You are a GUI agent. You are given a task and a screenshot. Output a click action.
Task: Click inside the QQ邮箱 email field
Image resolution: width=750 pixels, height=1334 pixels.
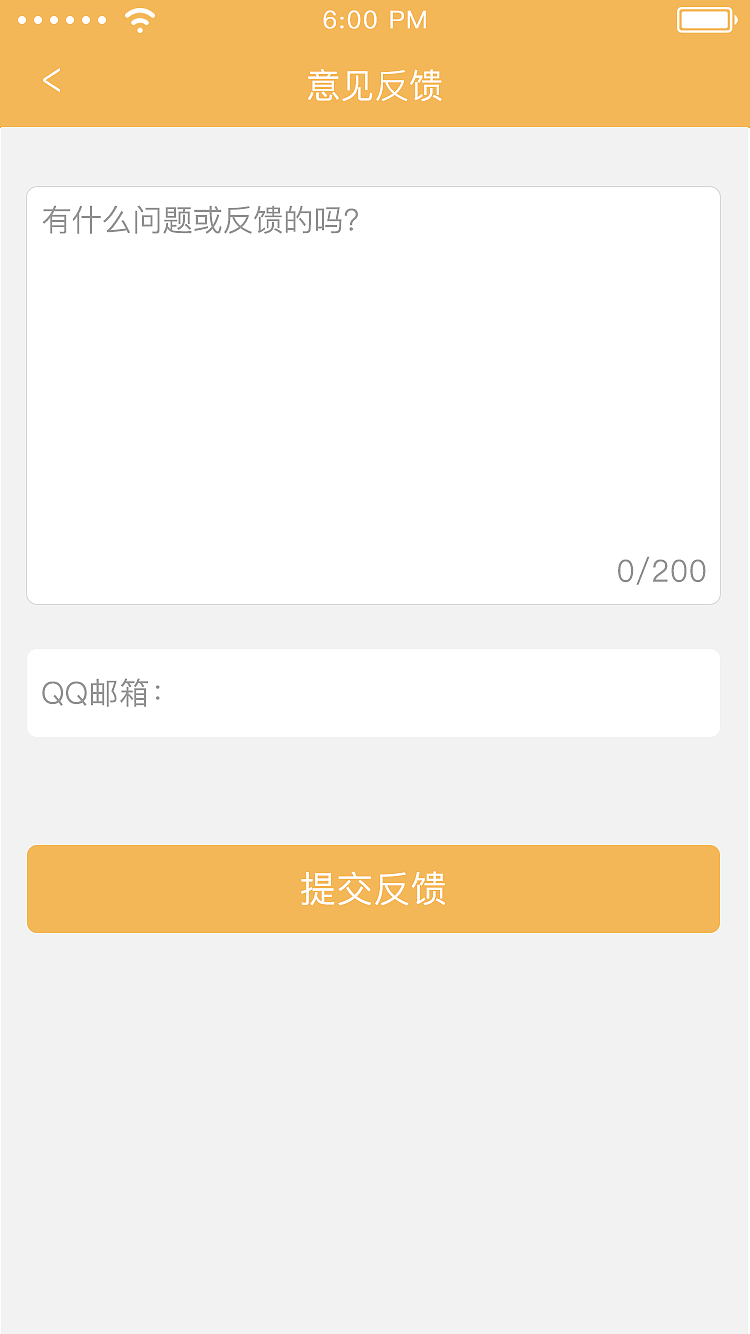pyautogui.click(x=373, y=693)
